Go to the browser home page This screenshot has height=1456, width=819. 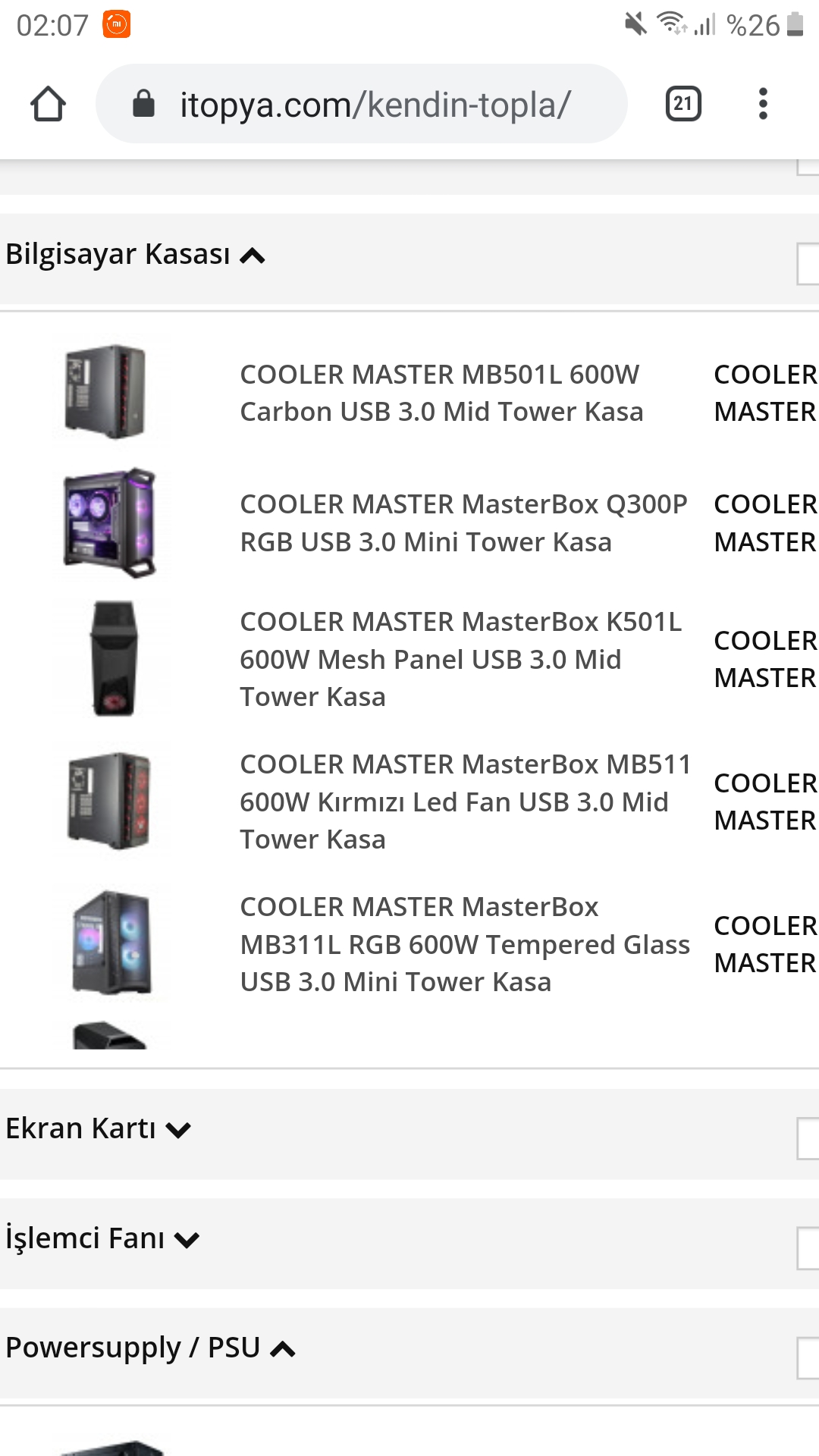[x=48, y=104]
